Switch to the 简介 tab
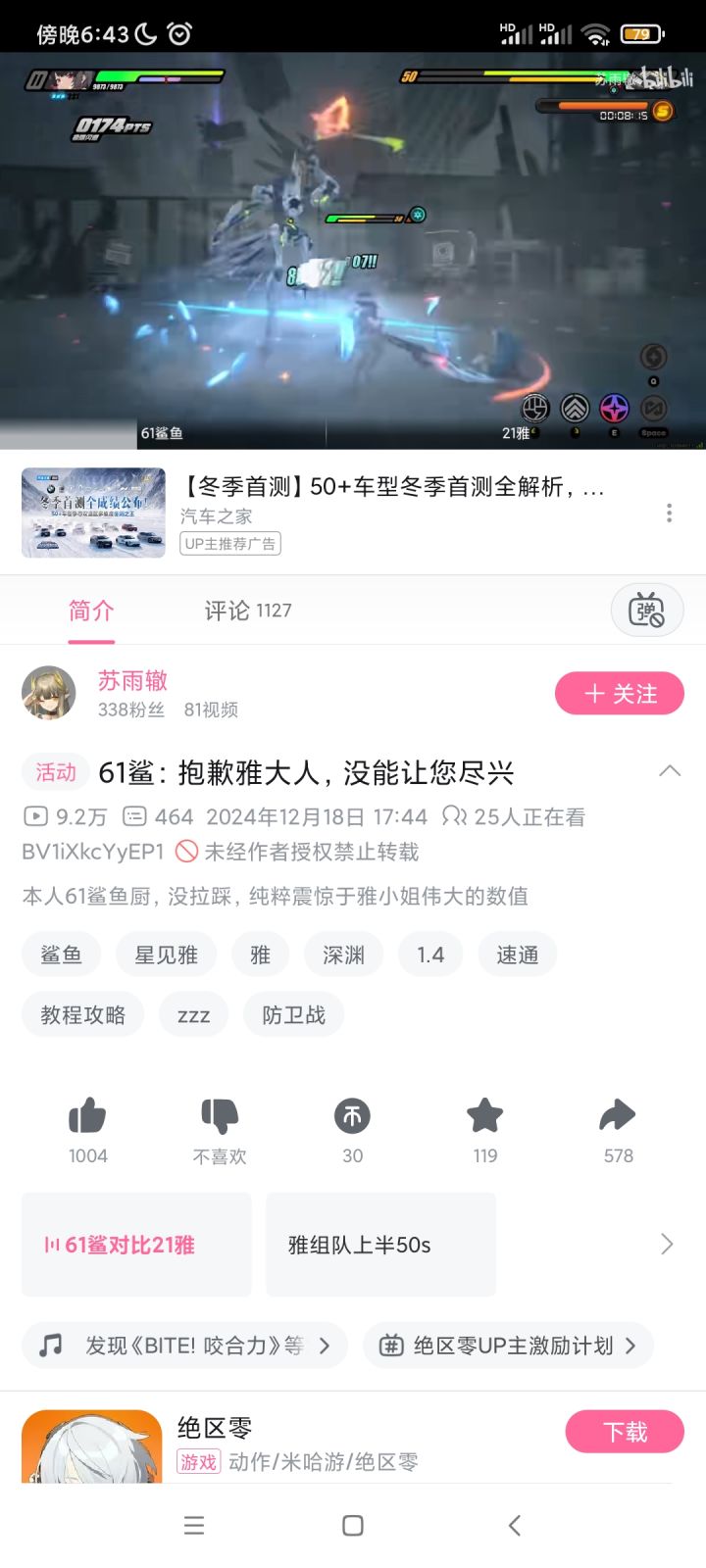Viewport: 706px width, 1568px height. coord(91,610)
